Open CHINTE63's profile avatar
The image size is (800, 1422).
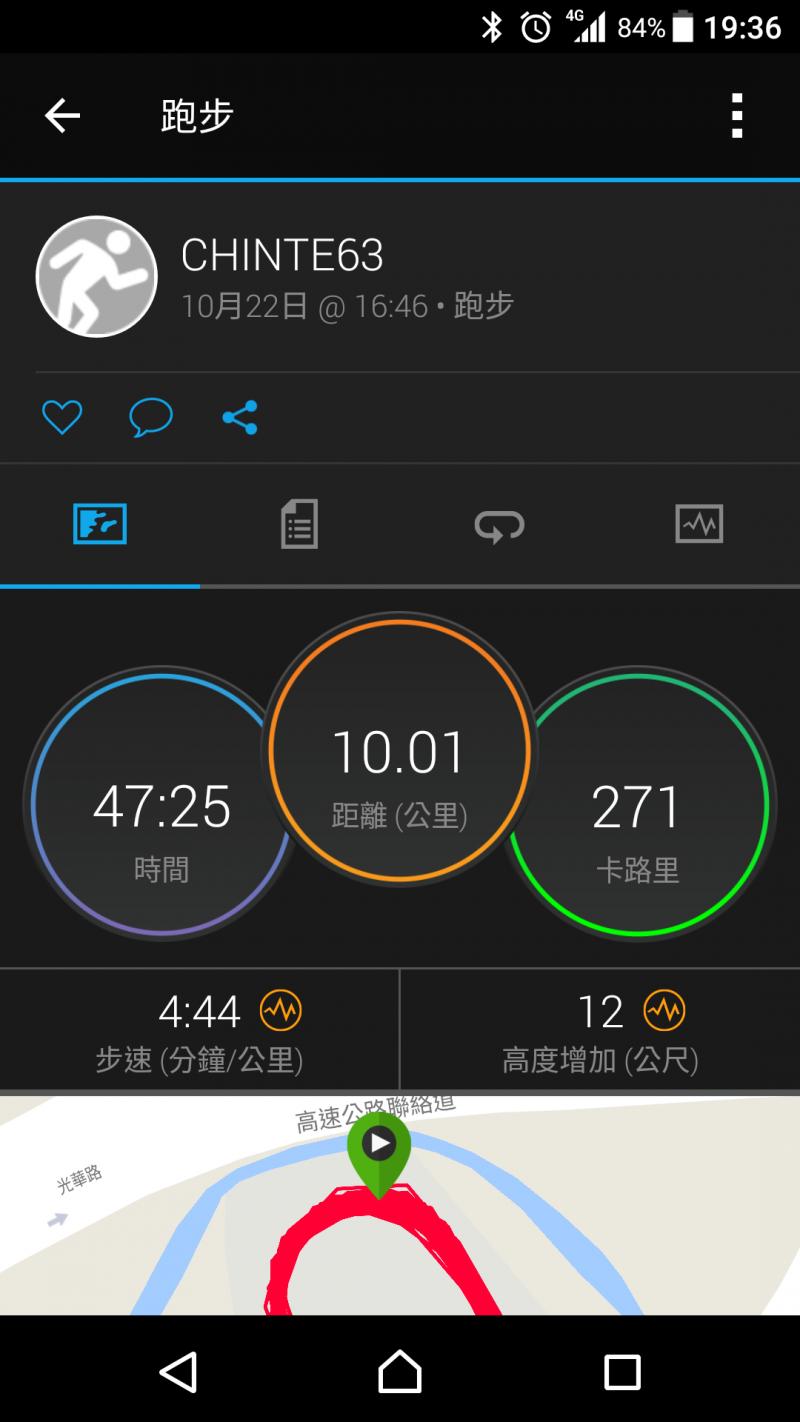click(x=96, y=276)
